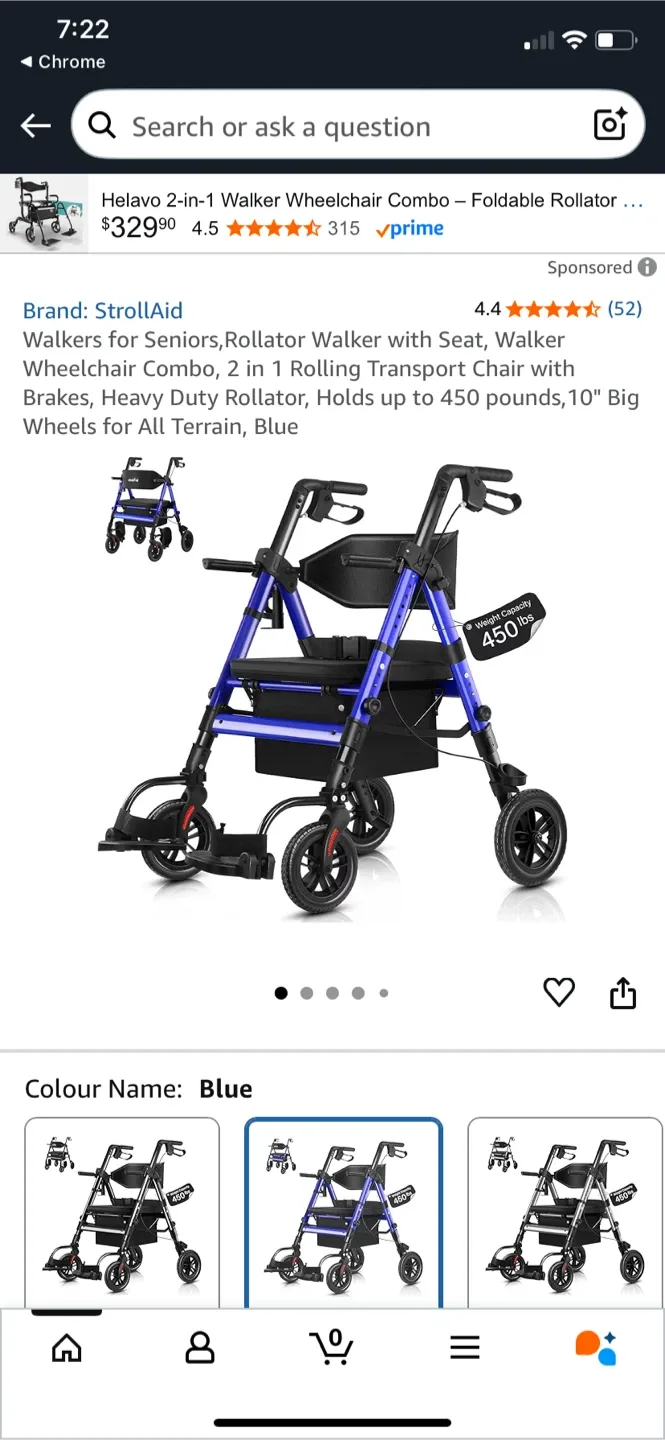View the 52 customer ratings
Image resolution: width=665 pixels, height=1440 pixels.
(625, 308)
